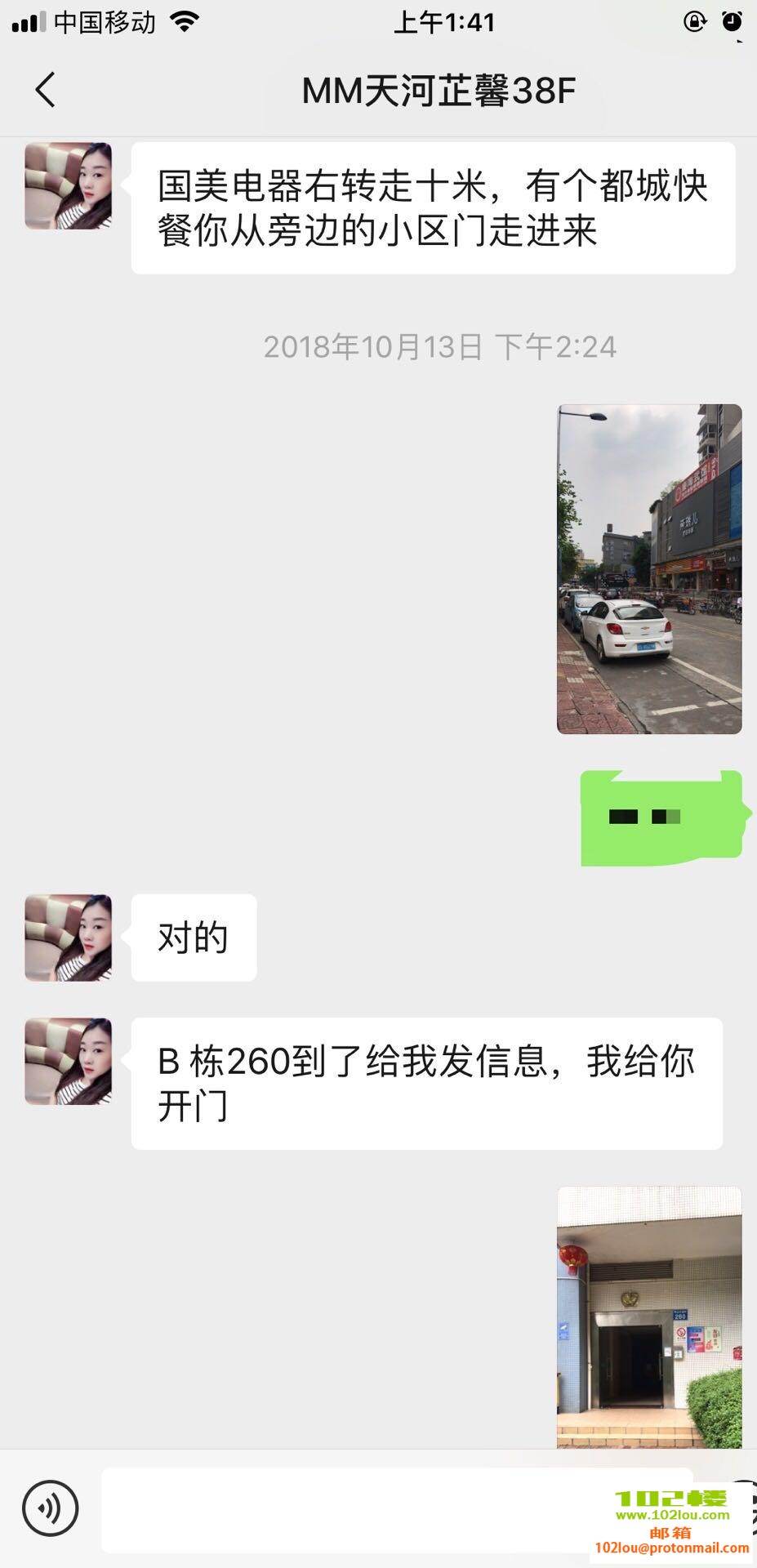Open contact avatar beside the 对的 message
The width and height of the screenshot is (757, 1568).
click(x=68, y=938)
